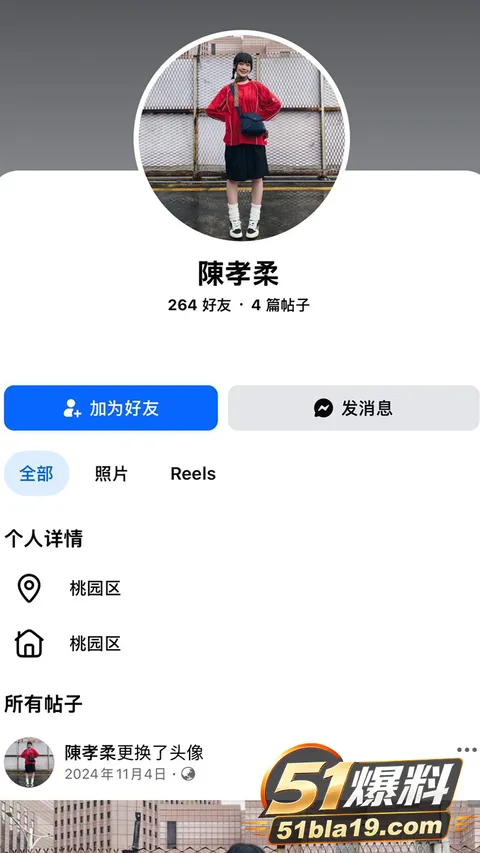Tap the small avatar beside the post
This screenshot has width=480, height=853.
coord(29,762)
